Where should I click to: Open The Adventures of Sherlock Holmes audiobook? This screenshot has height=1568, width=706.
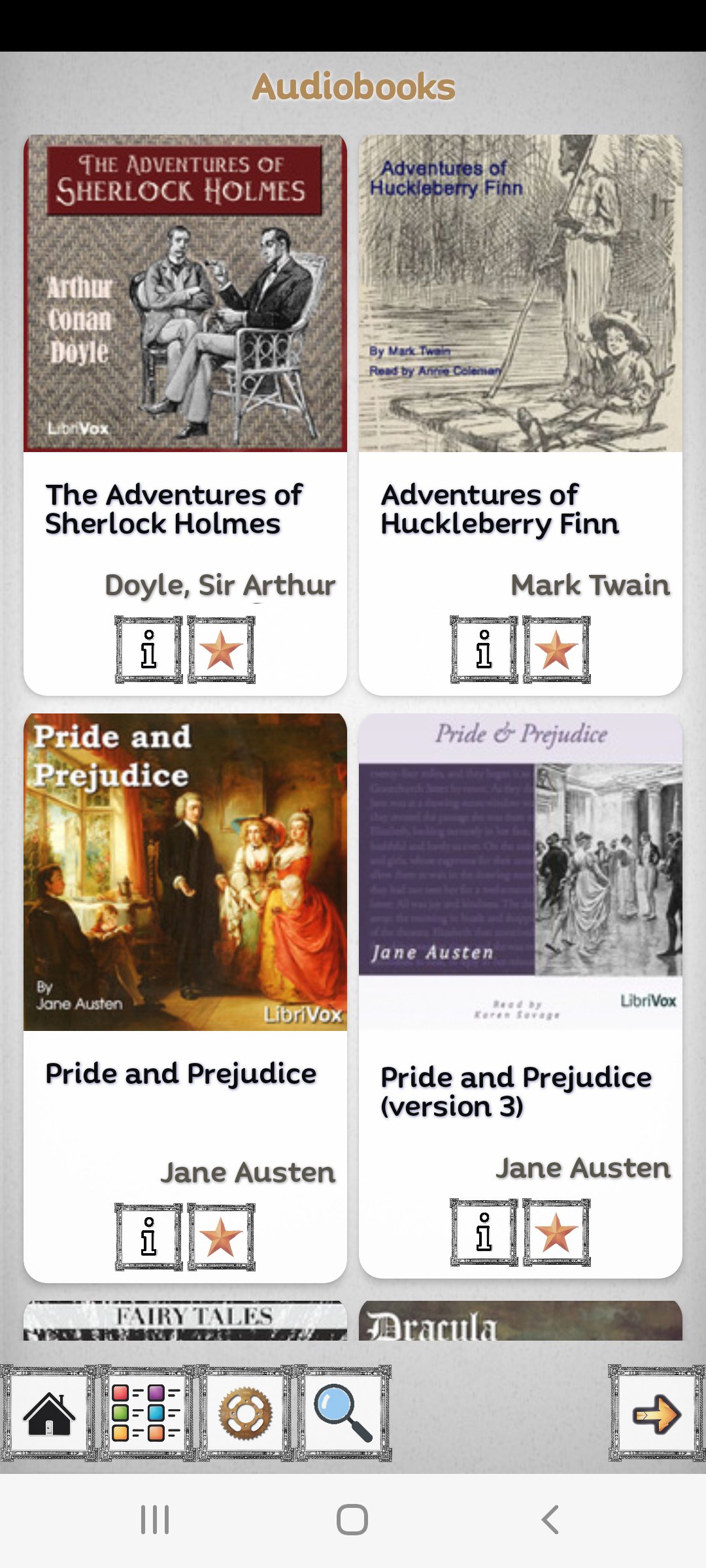point(185,293)
